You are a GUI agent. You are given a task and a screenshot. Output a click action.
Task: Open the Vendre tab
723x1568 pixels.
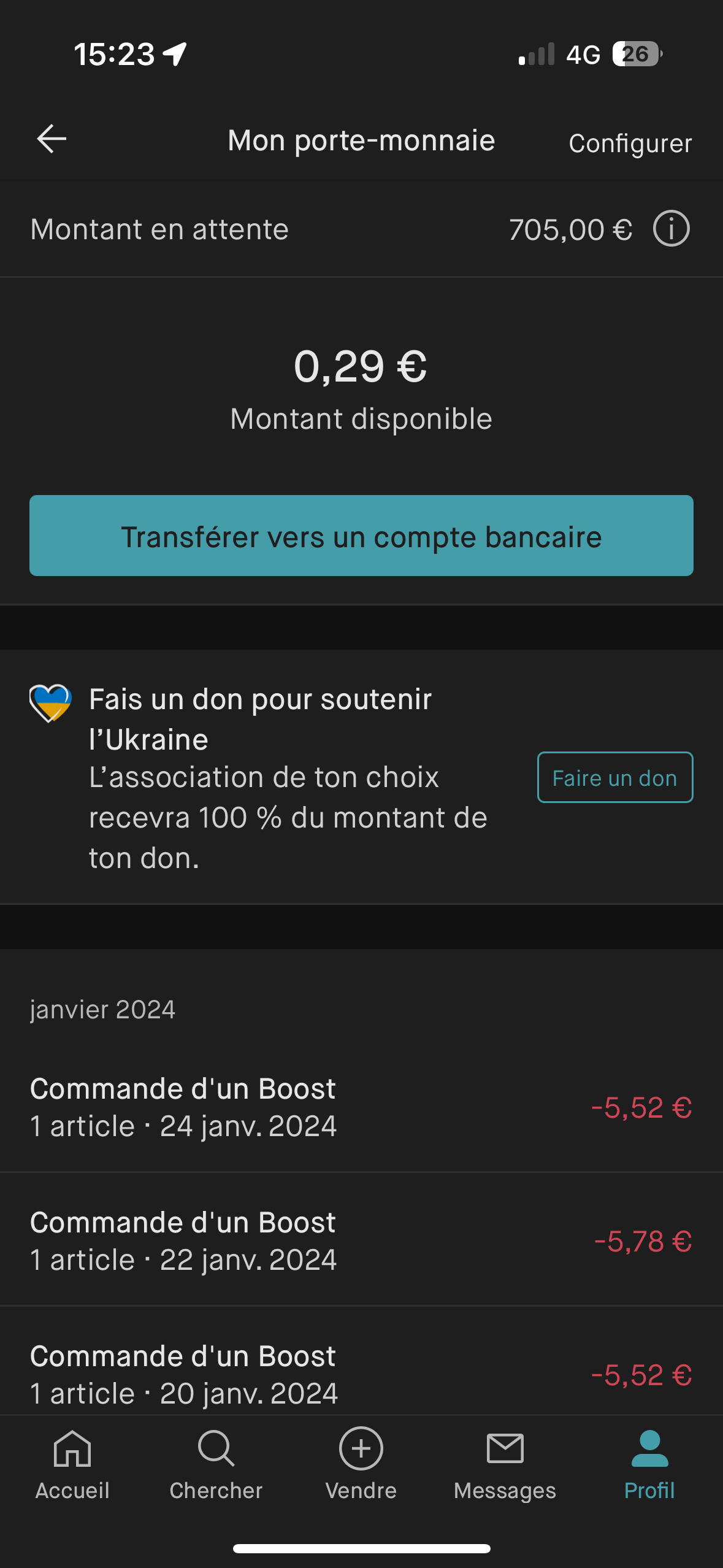361,1463
